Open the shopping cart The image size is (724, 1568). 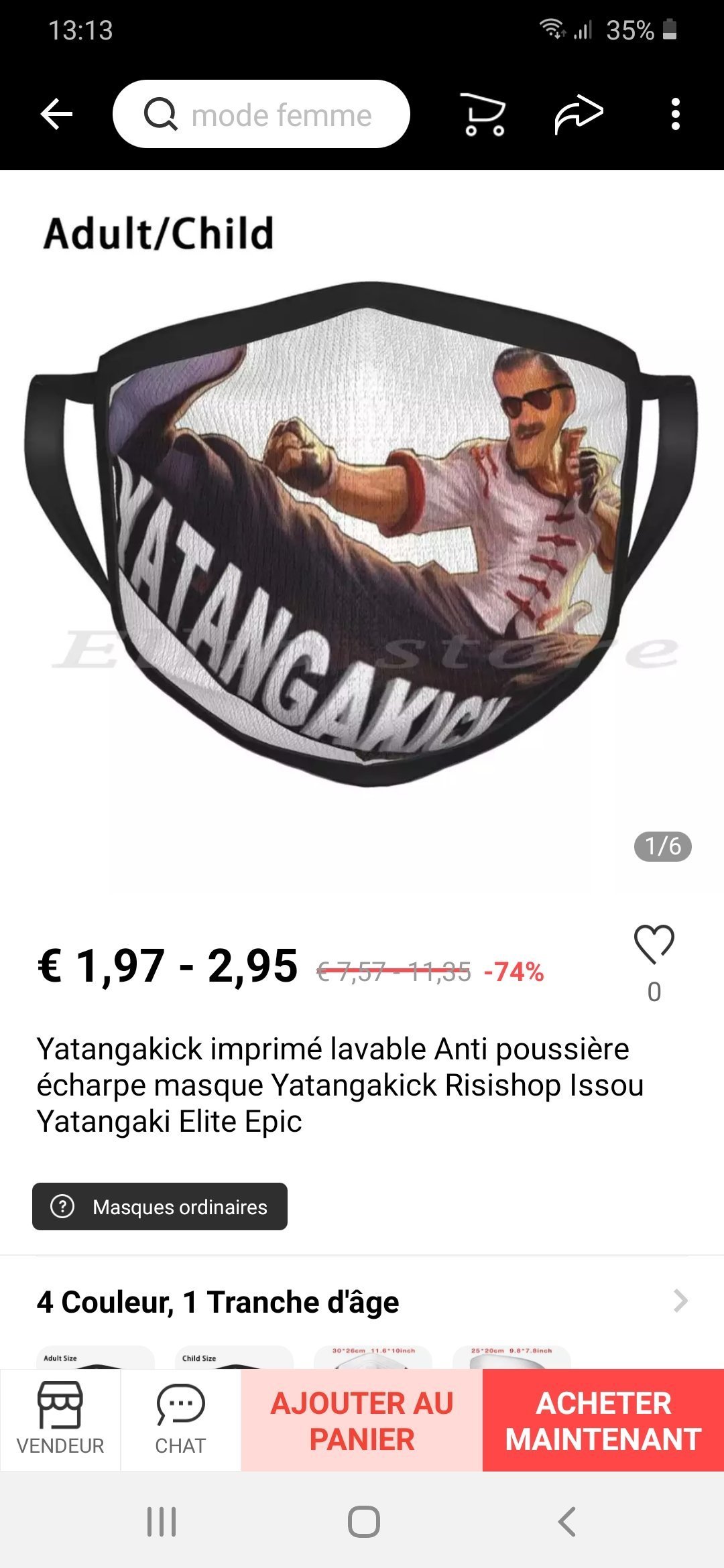pos(483,115)
